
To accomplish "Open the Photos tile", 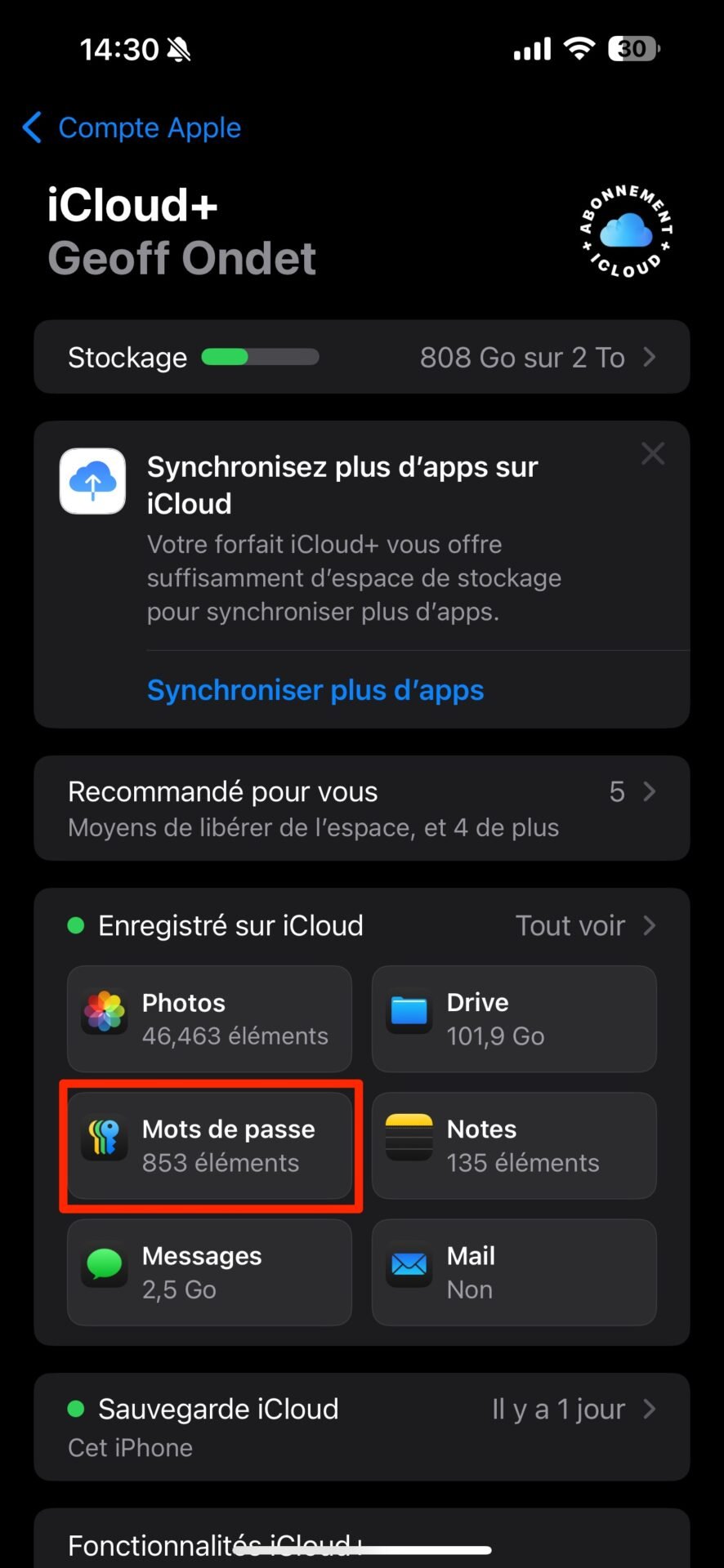I will (210, 1019).
